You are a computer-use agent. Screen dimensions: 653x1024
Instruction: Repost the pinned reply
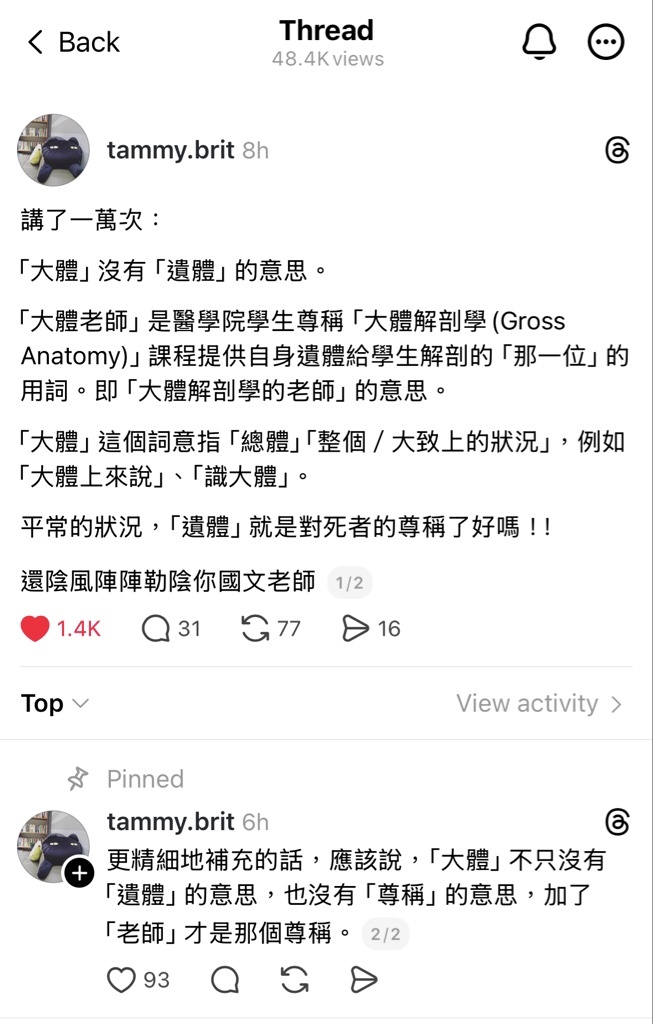(x=295, y=980)
